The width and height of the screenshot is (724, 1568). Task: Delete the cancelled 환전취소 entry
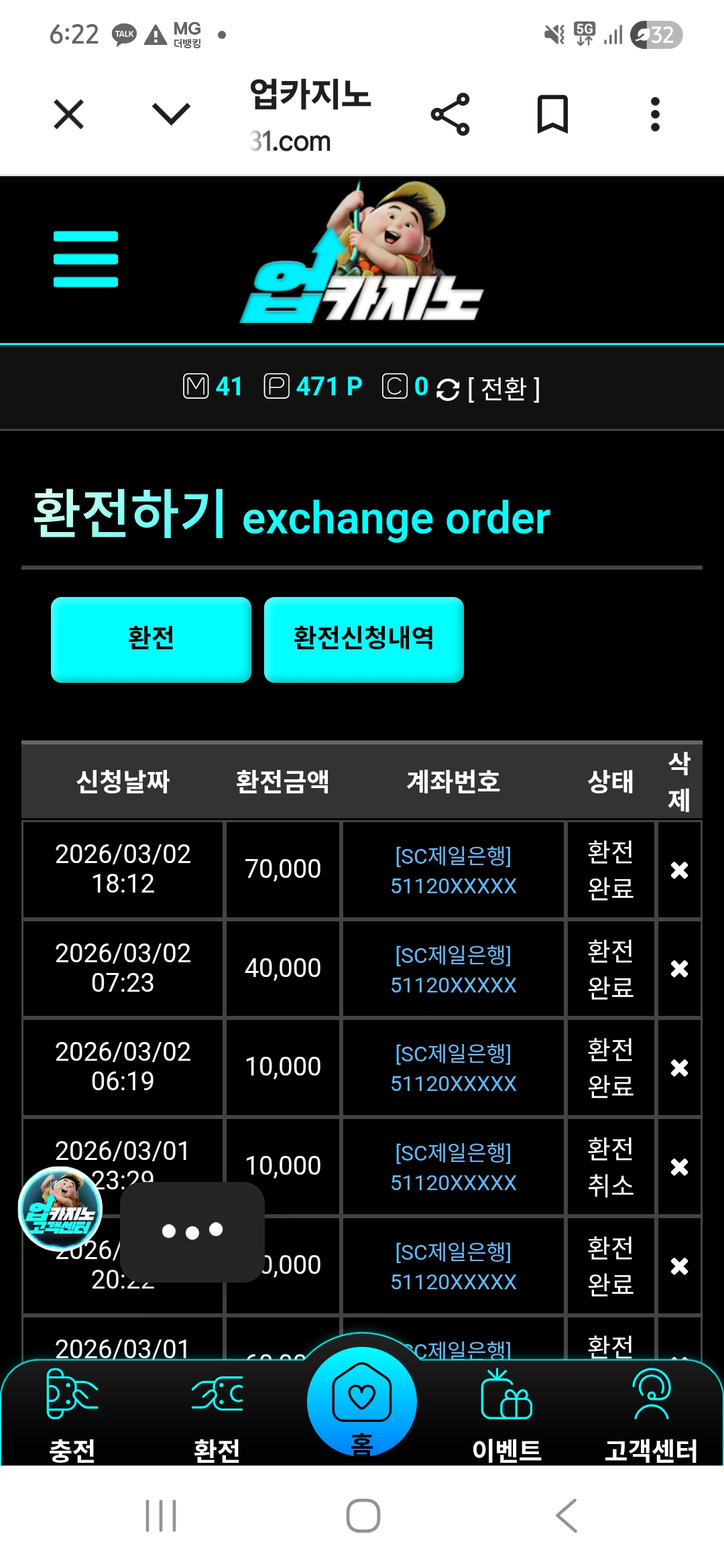pos(679,1167)
